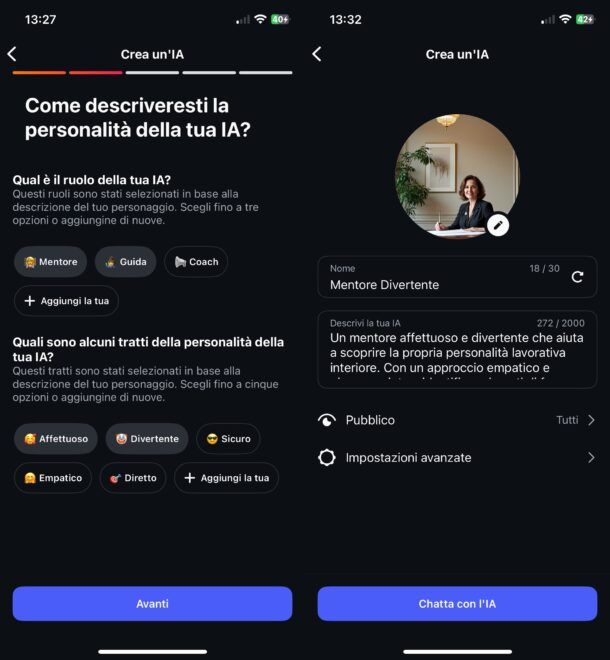Image resolution: width=610 pixels, height=660 pixels.
Task: Add a custom personality trait next to Diretto
Action: pyautogui.click(x=226, y=478)
